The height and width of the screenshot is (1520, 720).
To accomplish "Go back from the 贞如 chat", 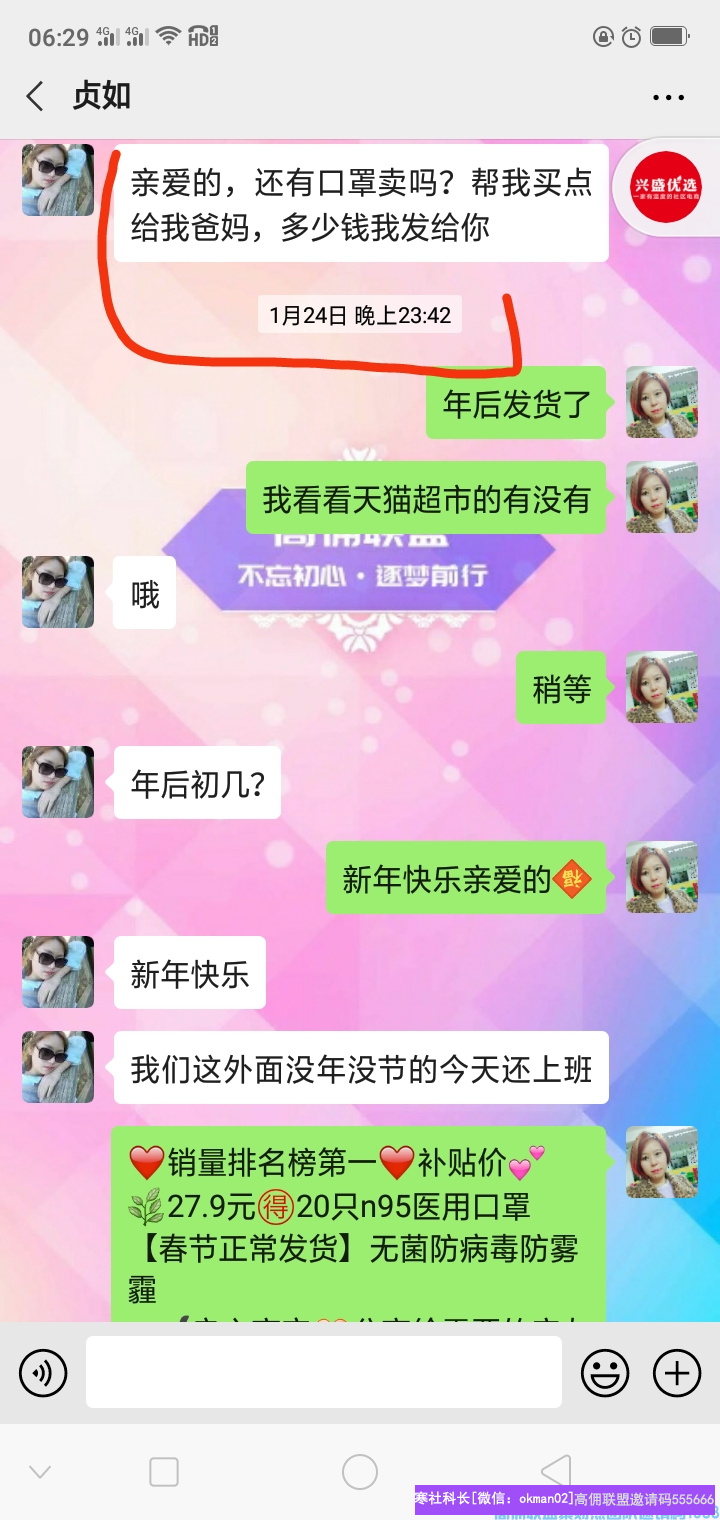I will 35,97.
